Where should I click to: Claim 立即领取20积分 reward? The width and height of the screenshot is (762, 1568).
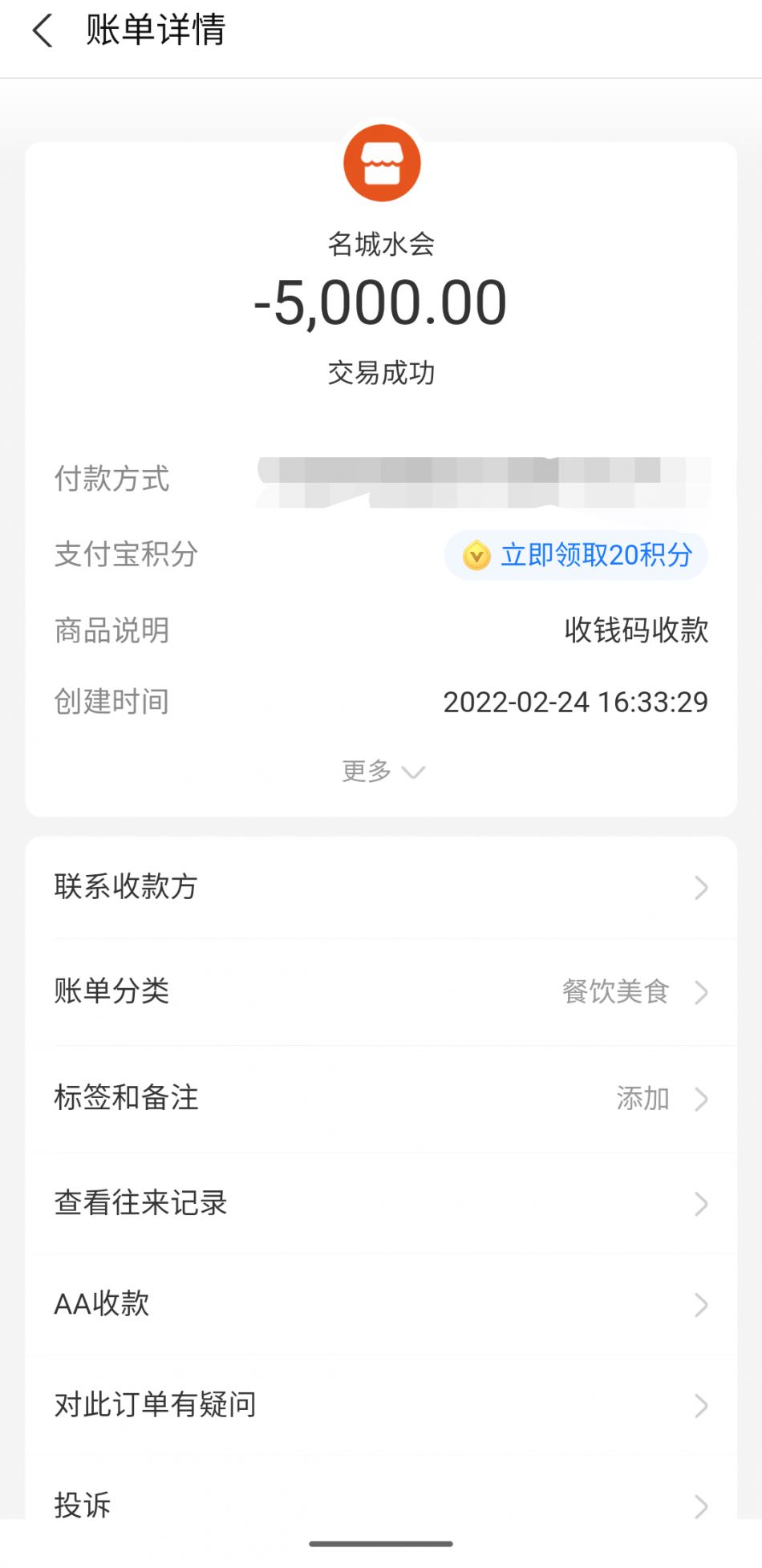pos(576,555)
